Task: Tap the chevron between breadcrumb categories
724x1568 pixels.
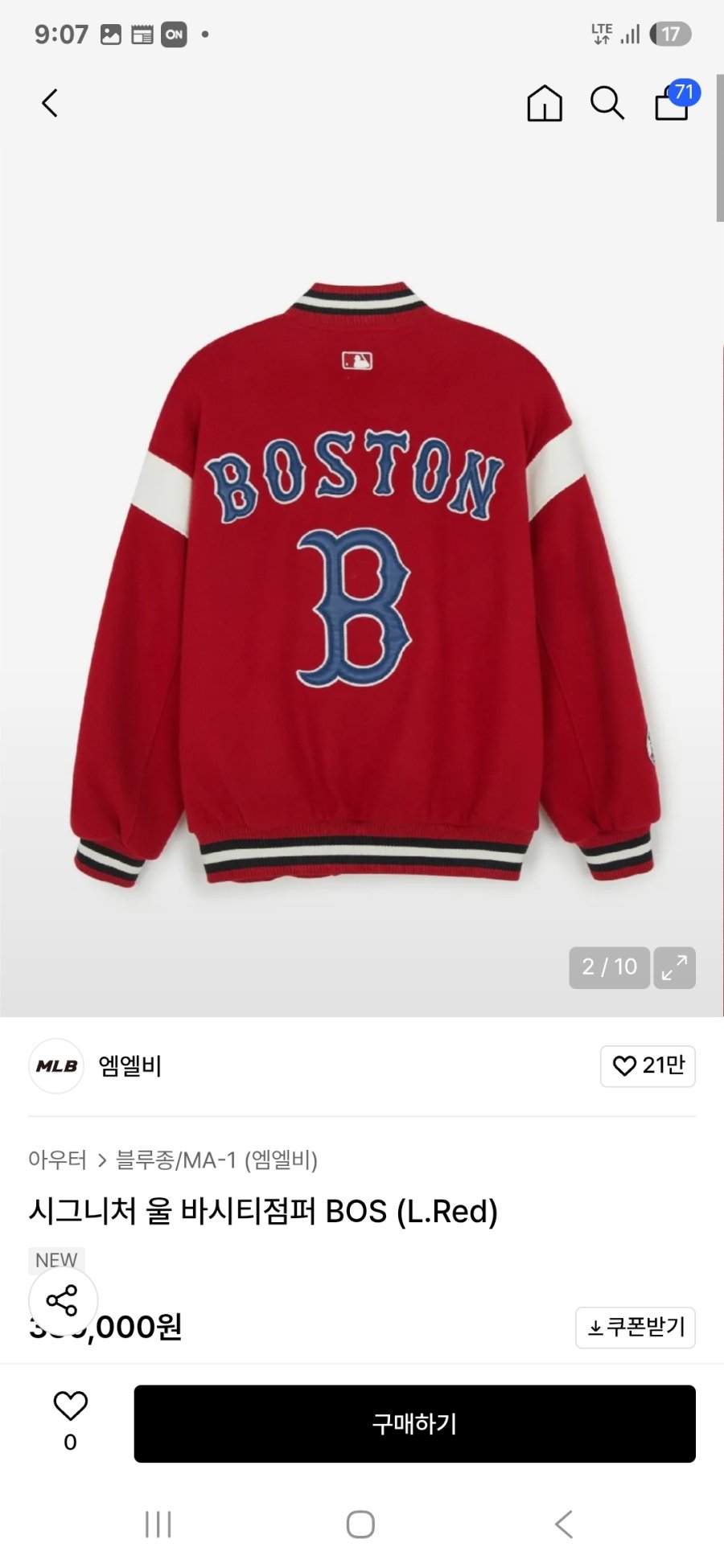Action: [x=102, y=1161]
